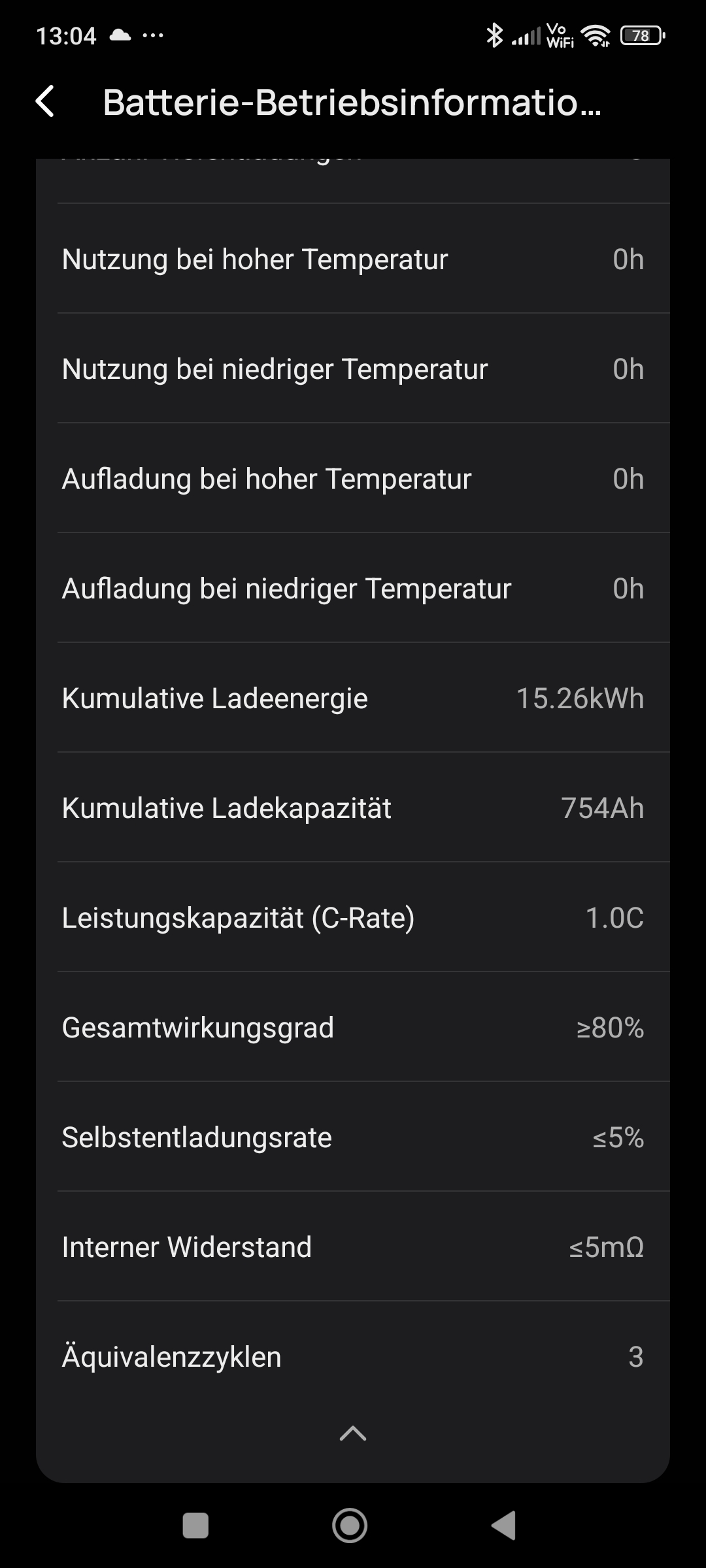This screenshot has width=706, height=1568.
Task: Collapse the battery info list chevron
Action: [x=353, y=1433]
